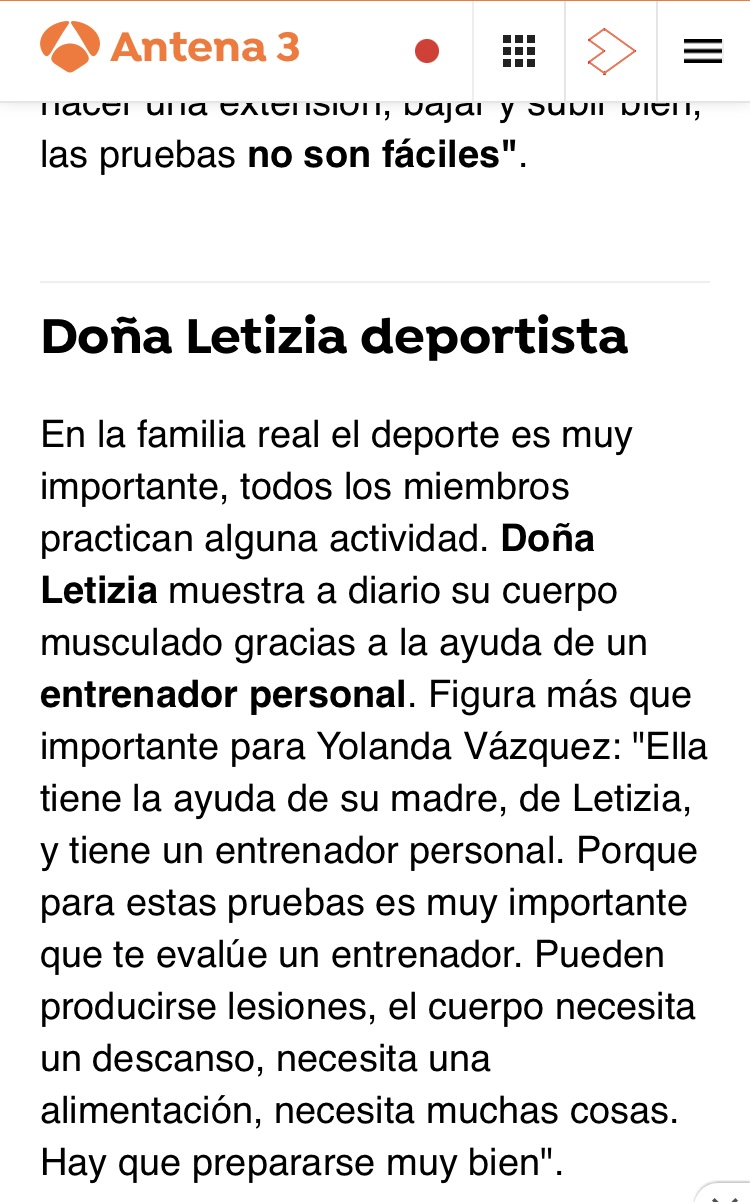Open the channels grid menu

point(518,51)
